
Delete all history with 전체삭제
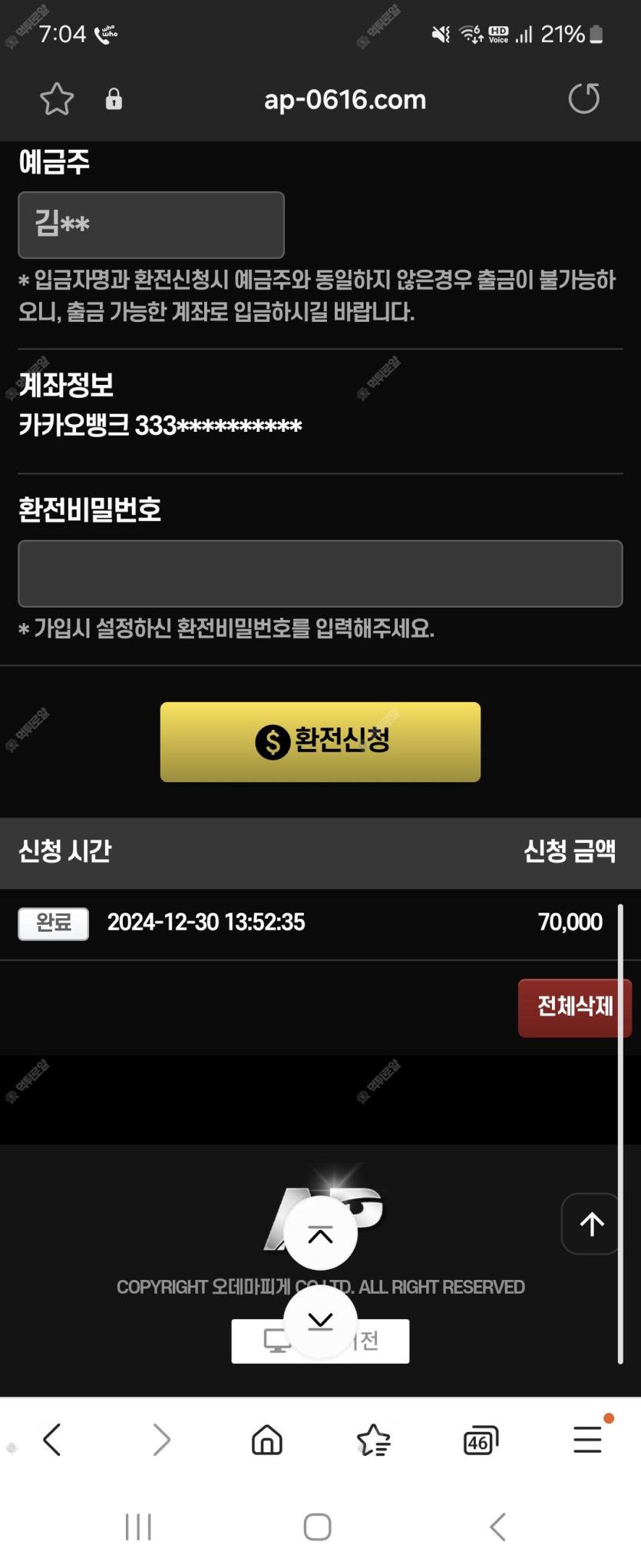(574, 1007)
